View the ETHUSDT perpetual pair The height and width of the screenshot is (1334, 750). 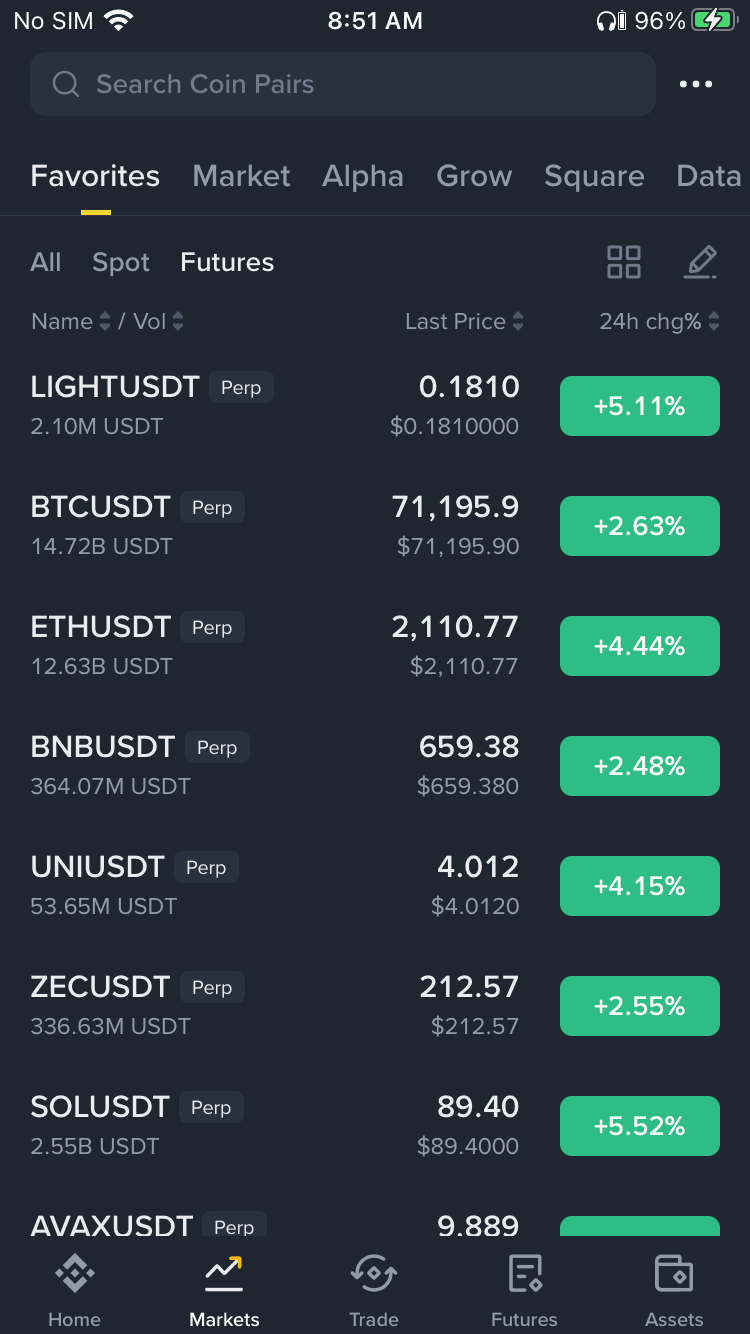(200, 645)
